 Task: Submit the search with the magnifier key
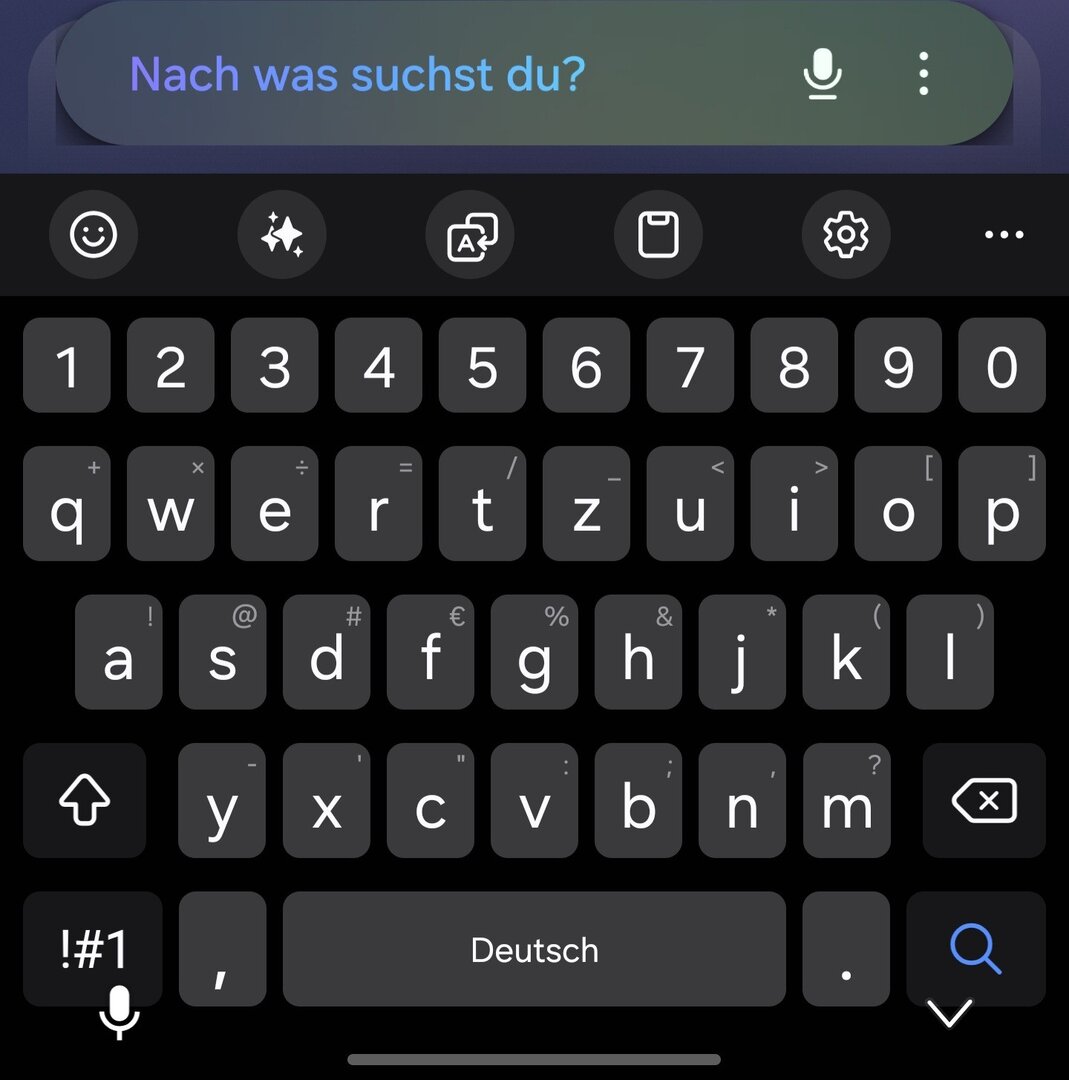coord(975,947)
